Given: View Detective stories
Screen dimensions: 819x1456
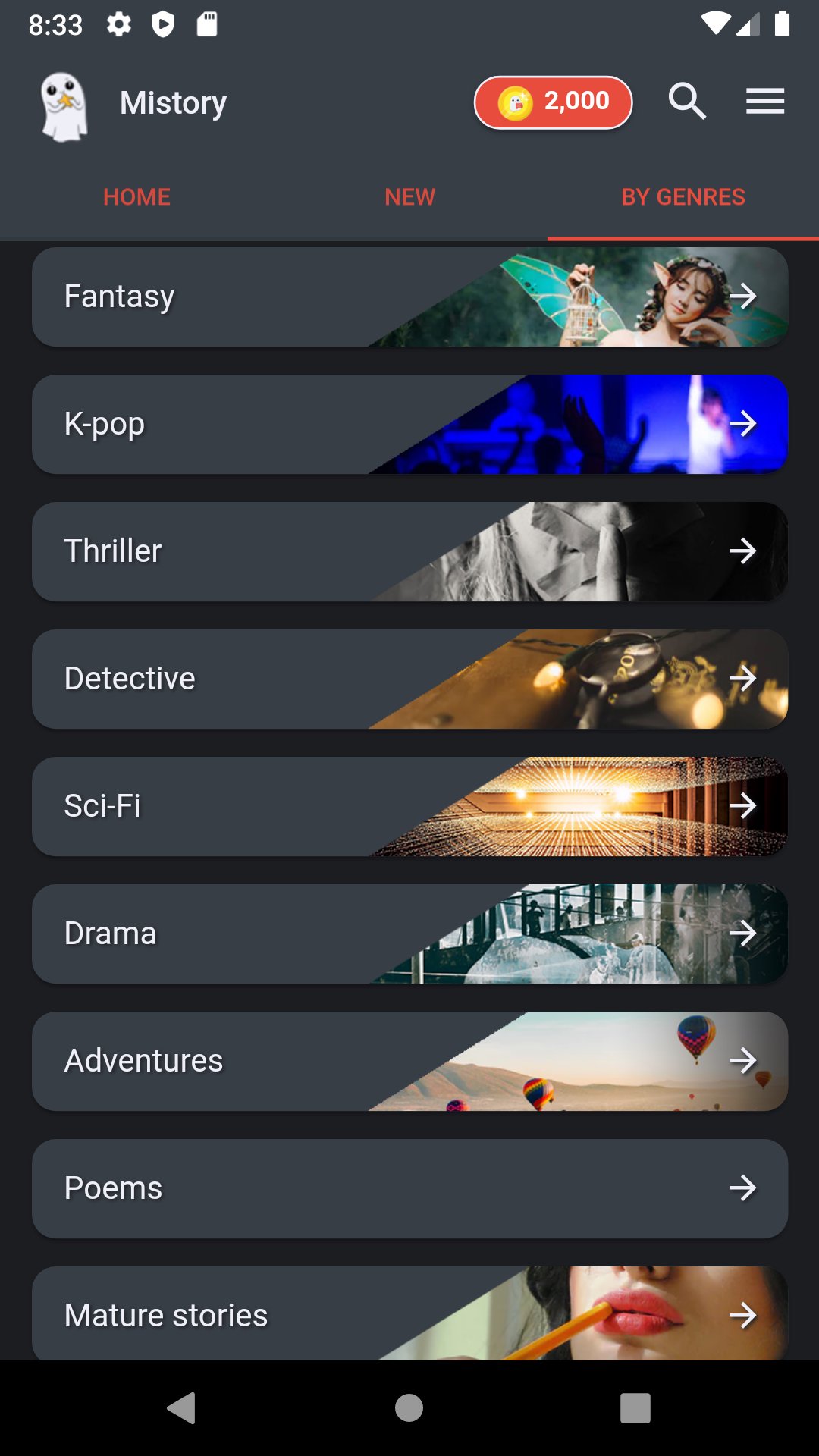Looking at the screenshot, I should click(409, 679).
